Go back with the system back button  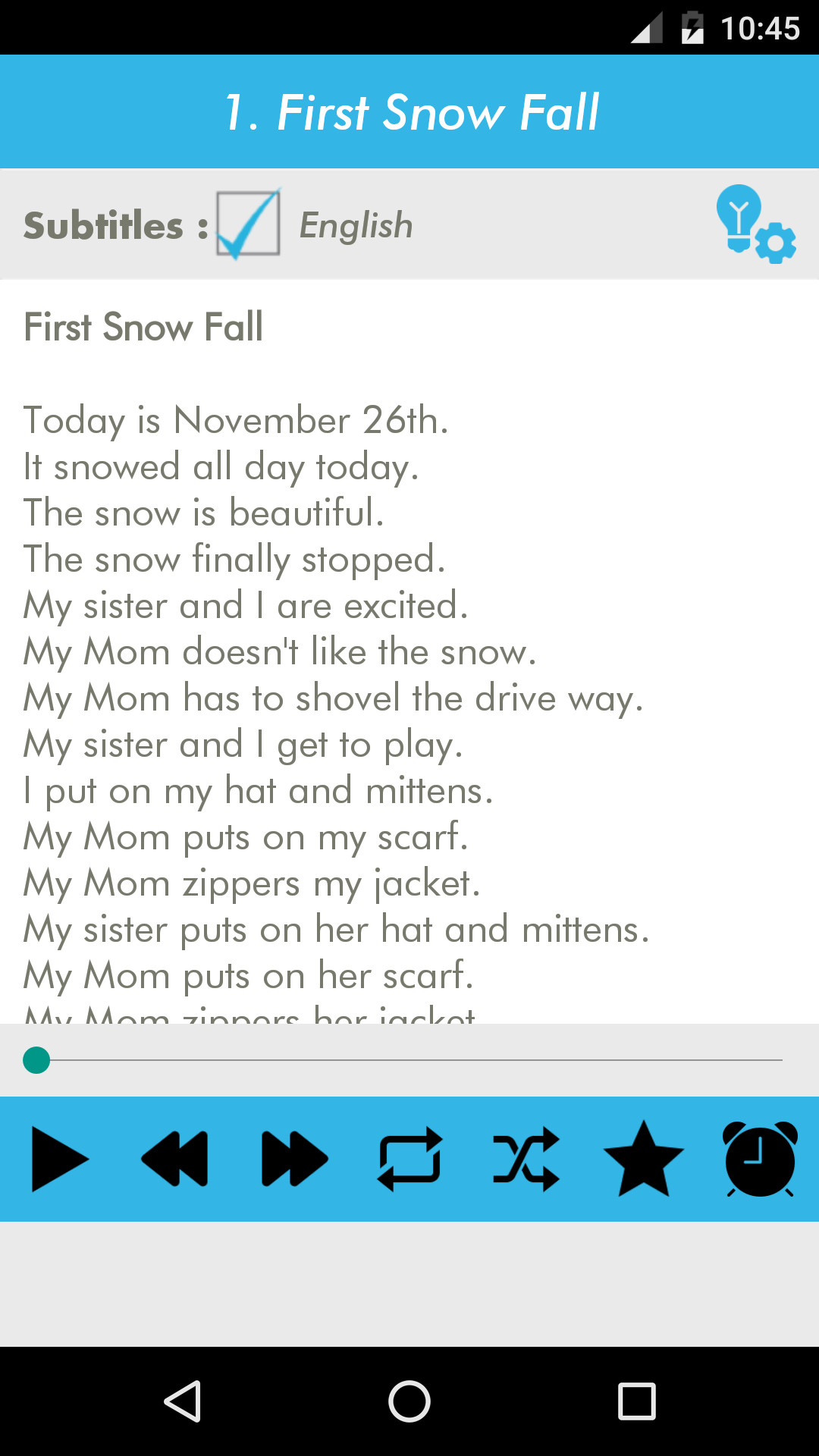pos(182,1401)
